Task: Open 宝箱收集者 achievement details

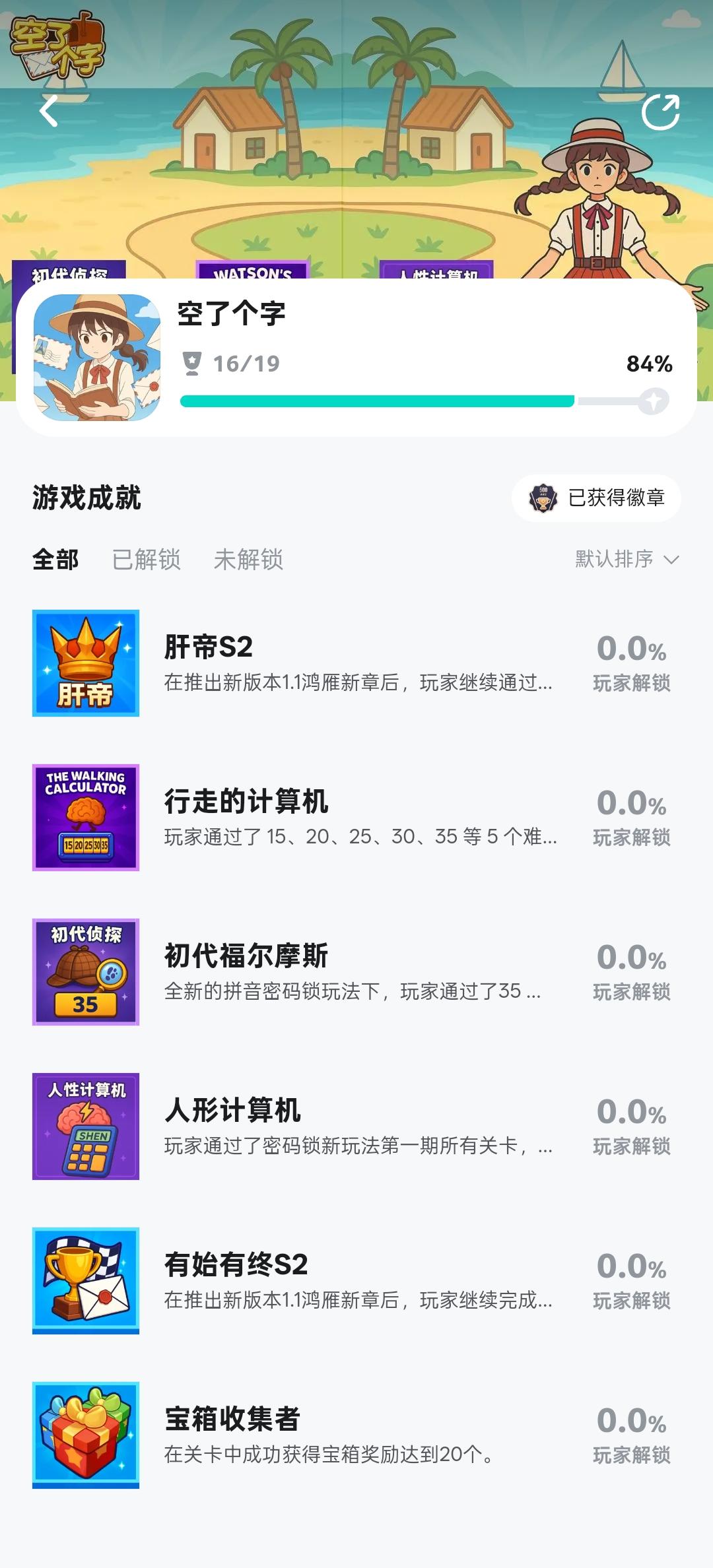Action: point(356,1435)
